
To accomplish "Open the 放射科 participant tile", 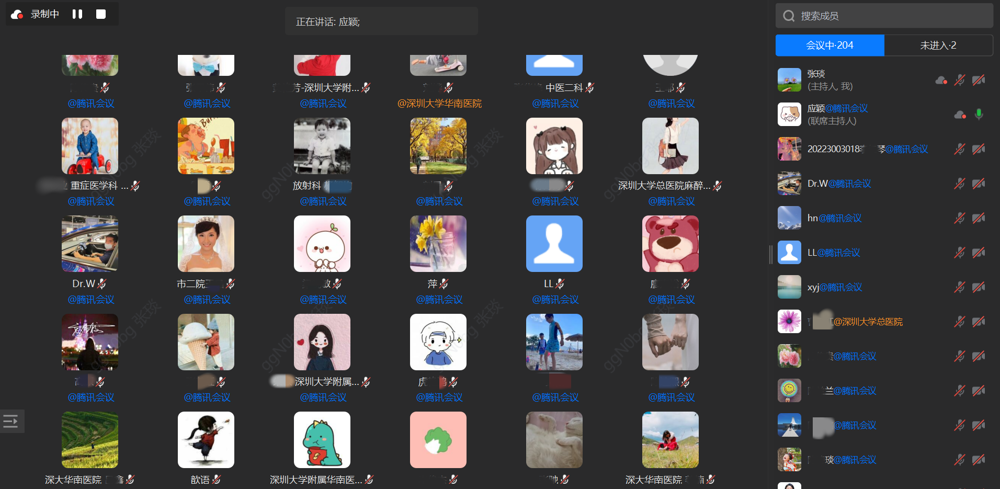I will tap(322, 146).
